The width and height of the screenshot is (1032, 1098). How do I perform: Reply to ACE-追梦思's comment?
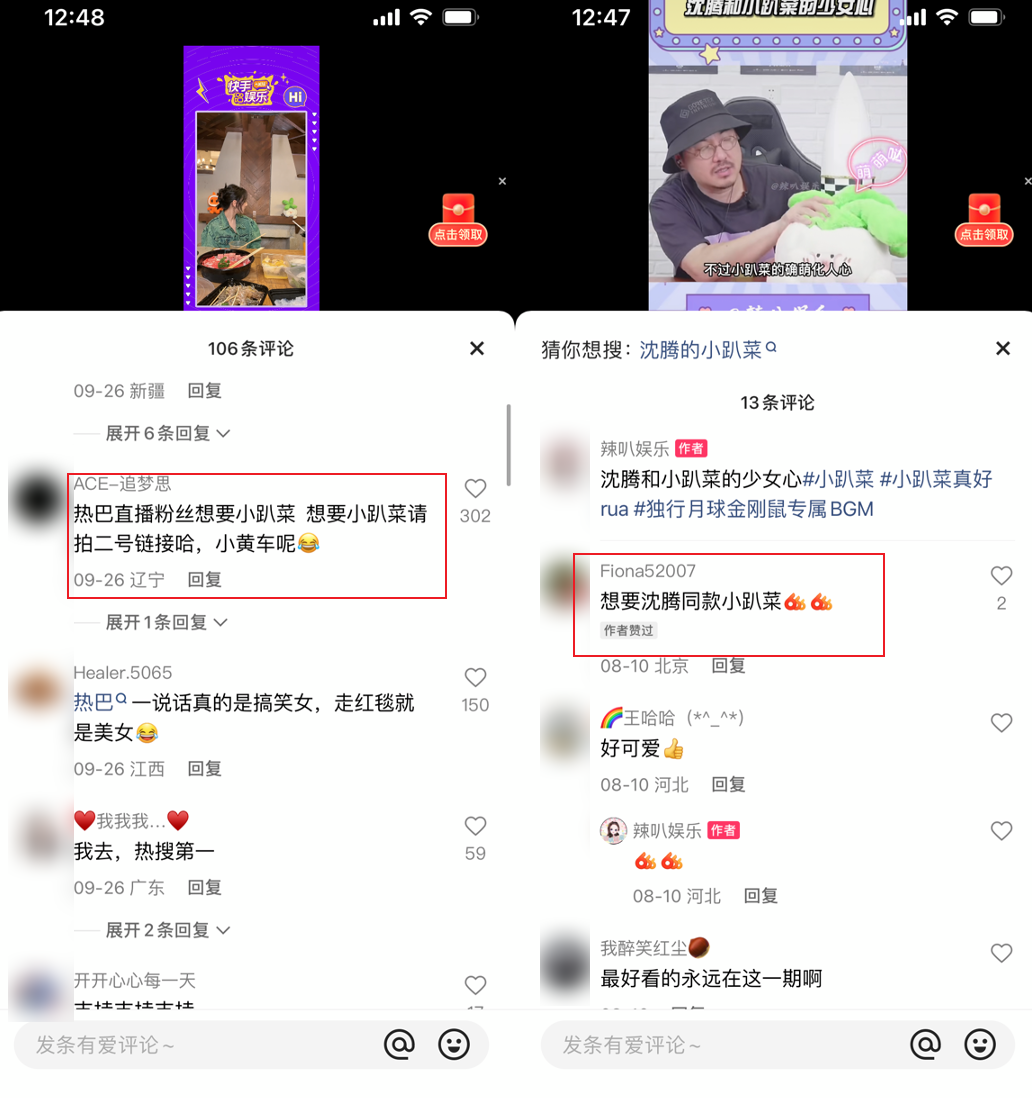click(x=205, y=580)
